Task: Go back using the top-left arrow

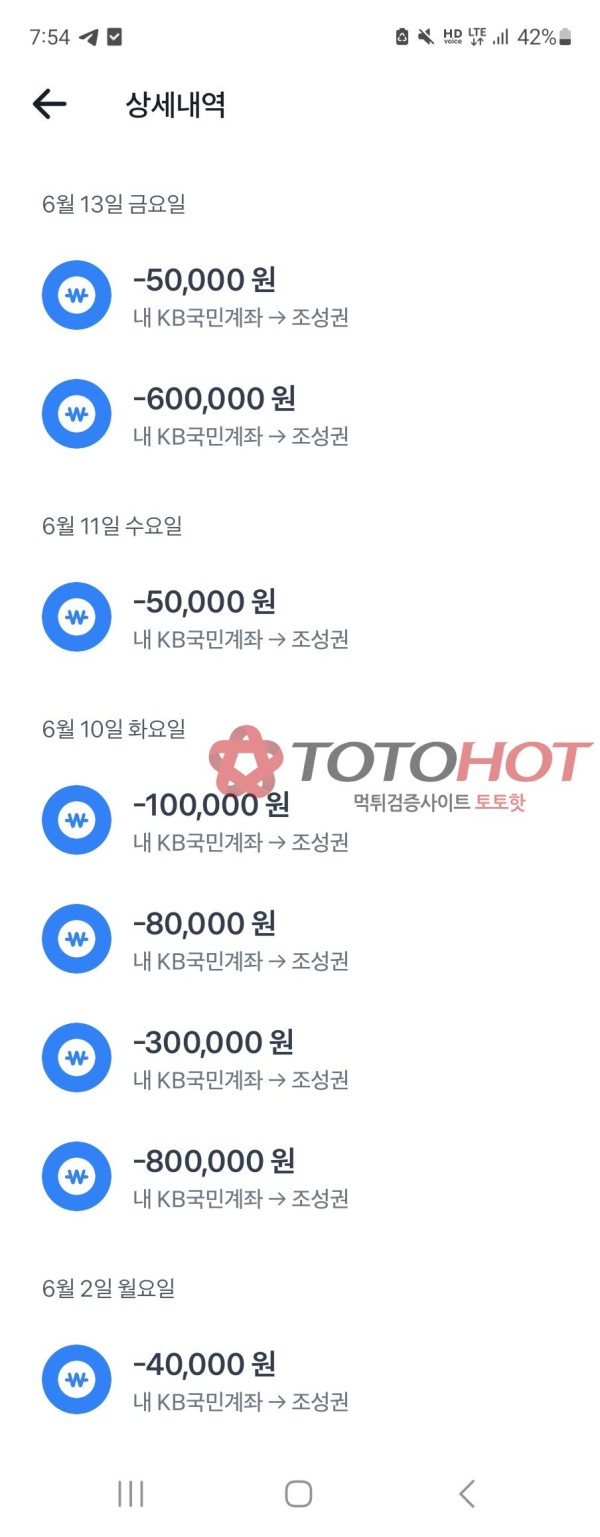Action: (x=49, y=104)
